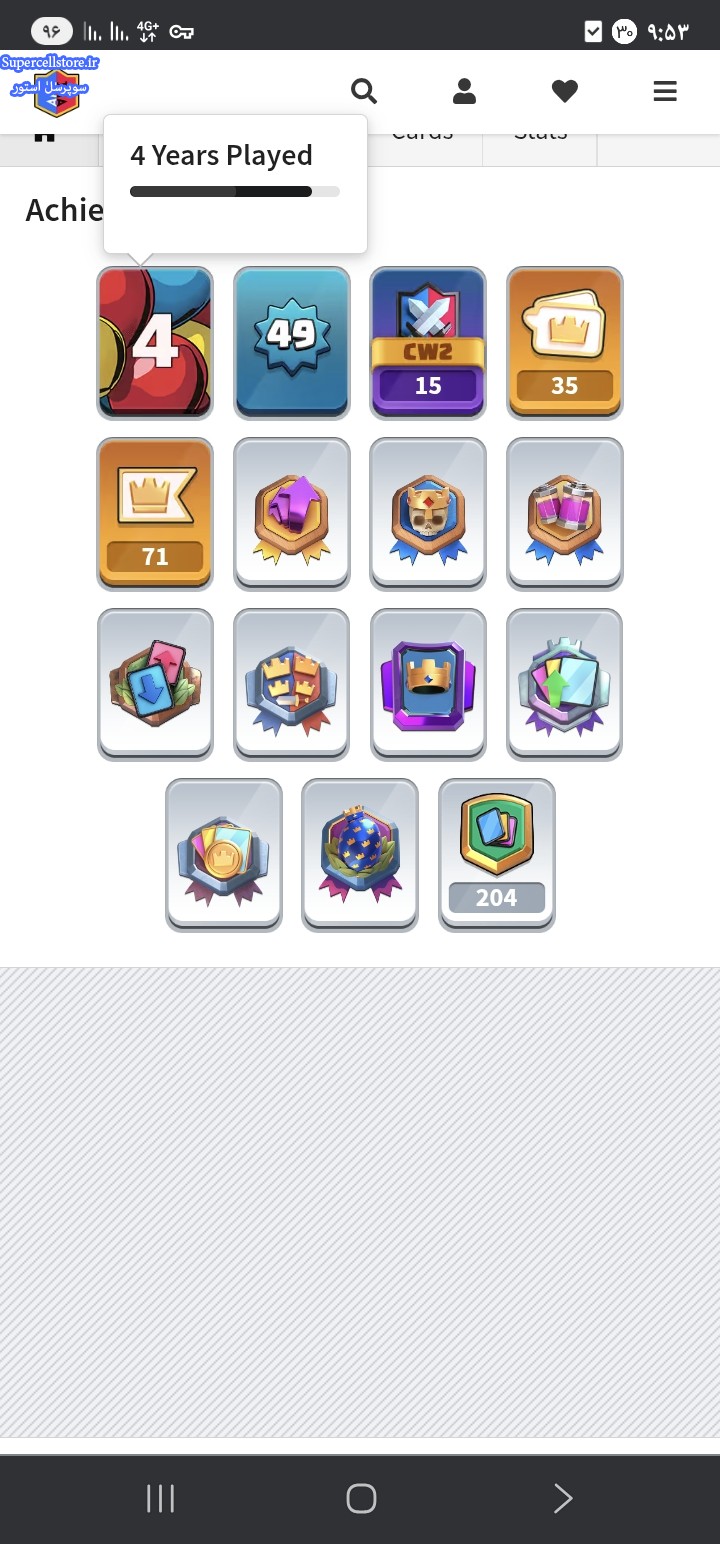Open the hamburger menu
The image size is (720, 1544).
click(665, 92)
